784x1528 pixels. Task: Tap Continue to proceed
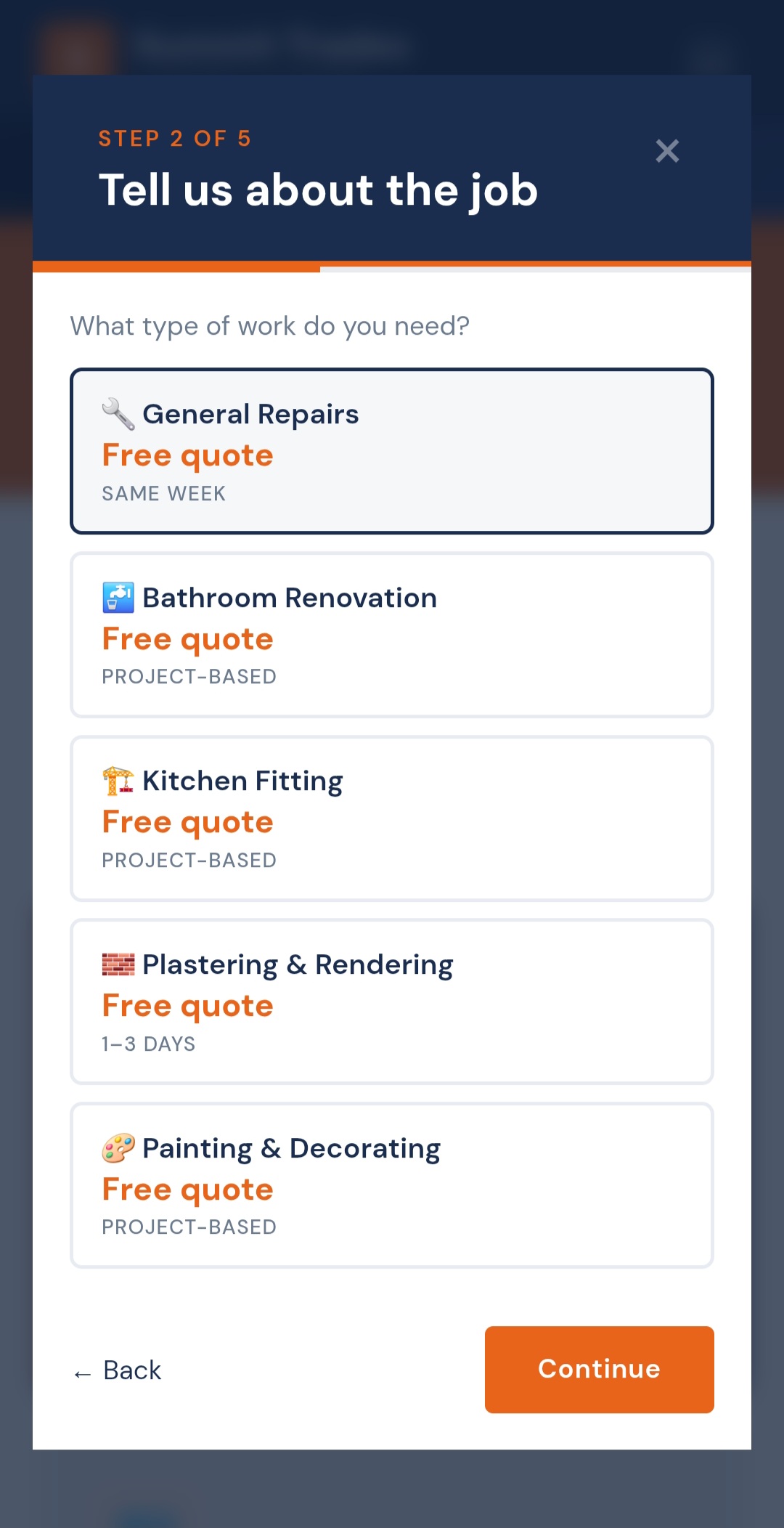tap(600, 1370)
